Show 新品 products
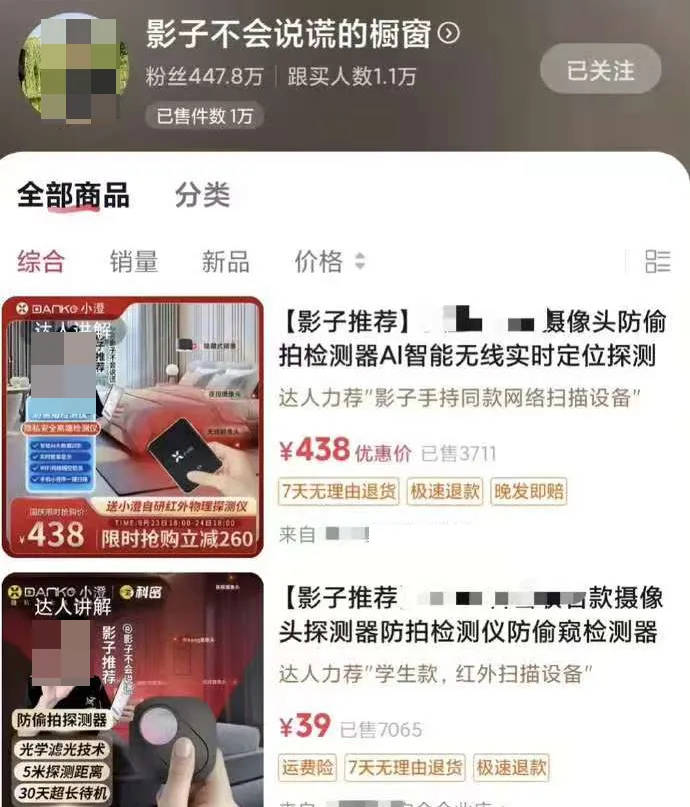The height and width of the screenshot is (807, 690). tap(225, 262)
